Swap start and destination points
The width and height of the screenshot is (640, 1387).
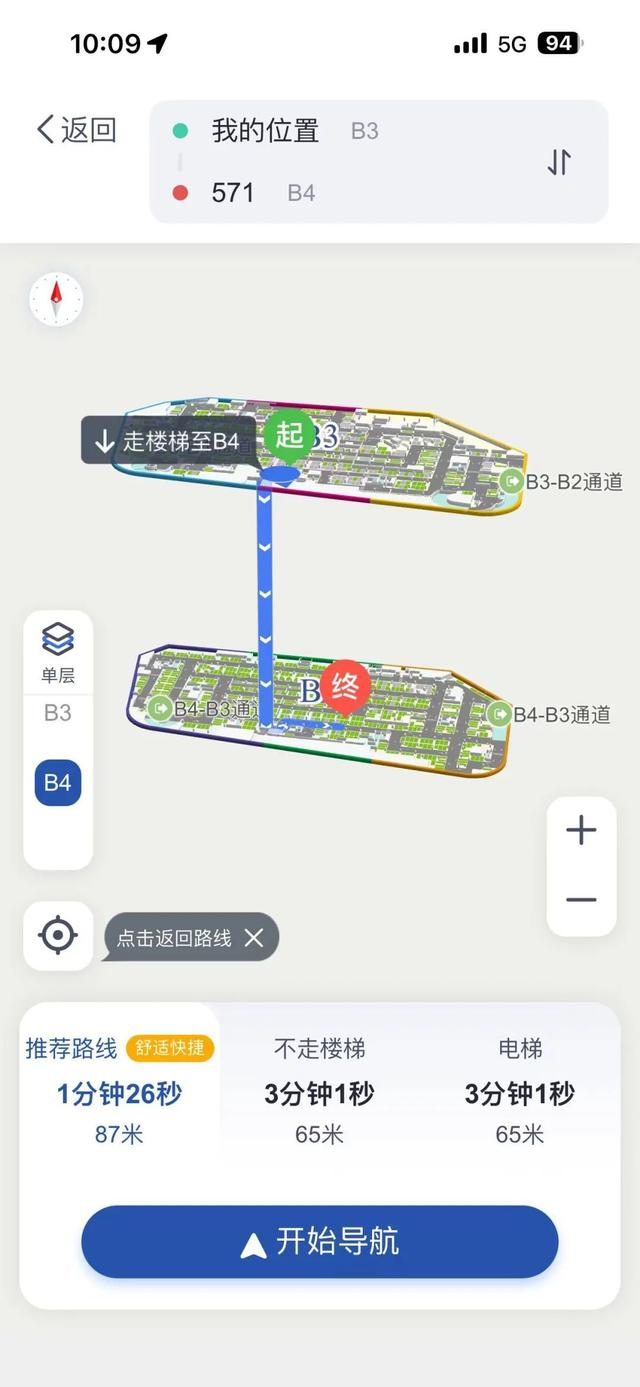click(559, 162)
